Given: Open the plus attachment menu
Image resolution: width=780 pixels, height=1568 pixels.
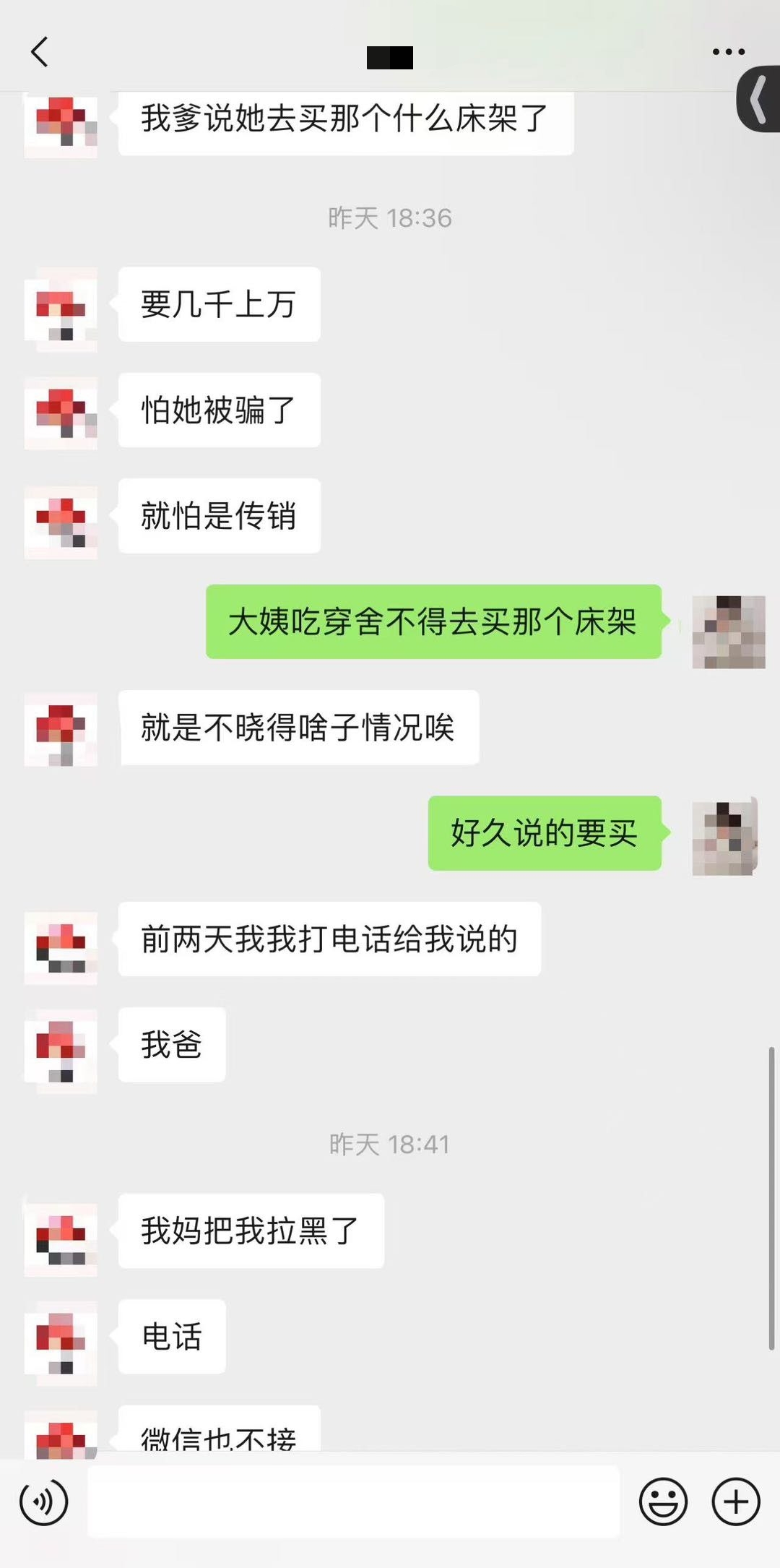Looking at the screenshot, I should pyautogui.click(x=736, y=1502).
